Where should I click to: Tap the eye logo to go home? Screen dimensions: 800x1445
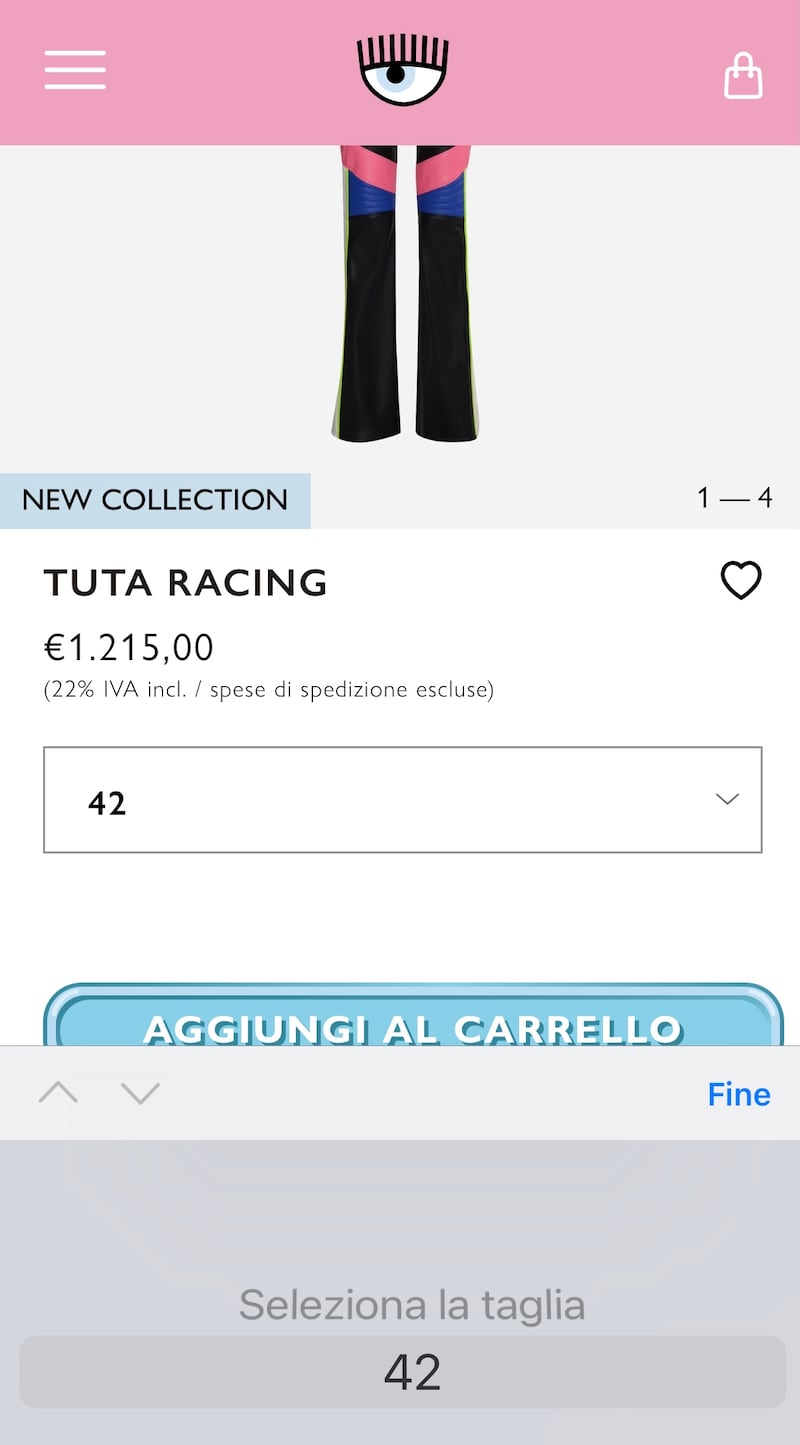403,71
